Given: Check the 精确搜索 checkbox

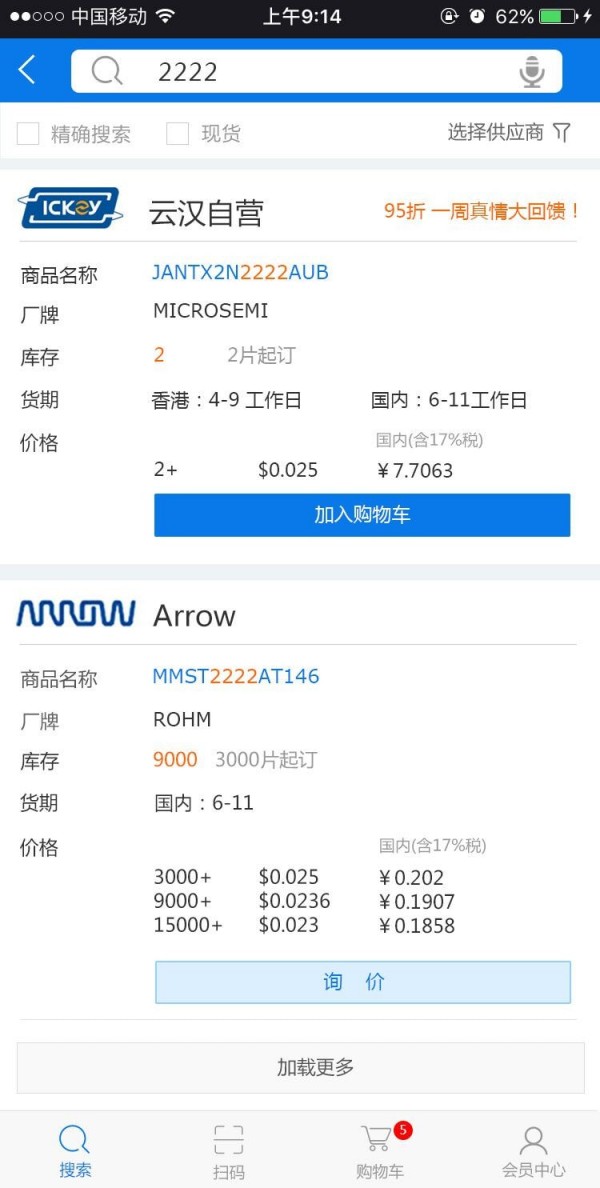Looking at the screenshot, I should 29,134.
